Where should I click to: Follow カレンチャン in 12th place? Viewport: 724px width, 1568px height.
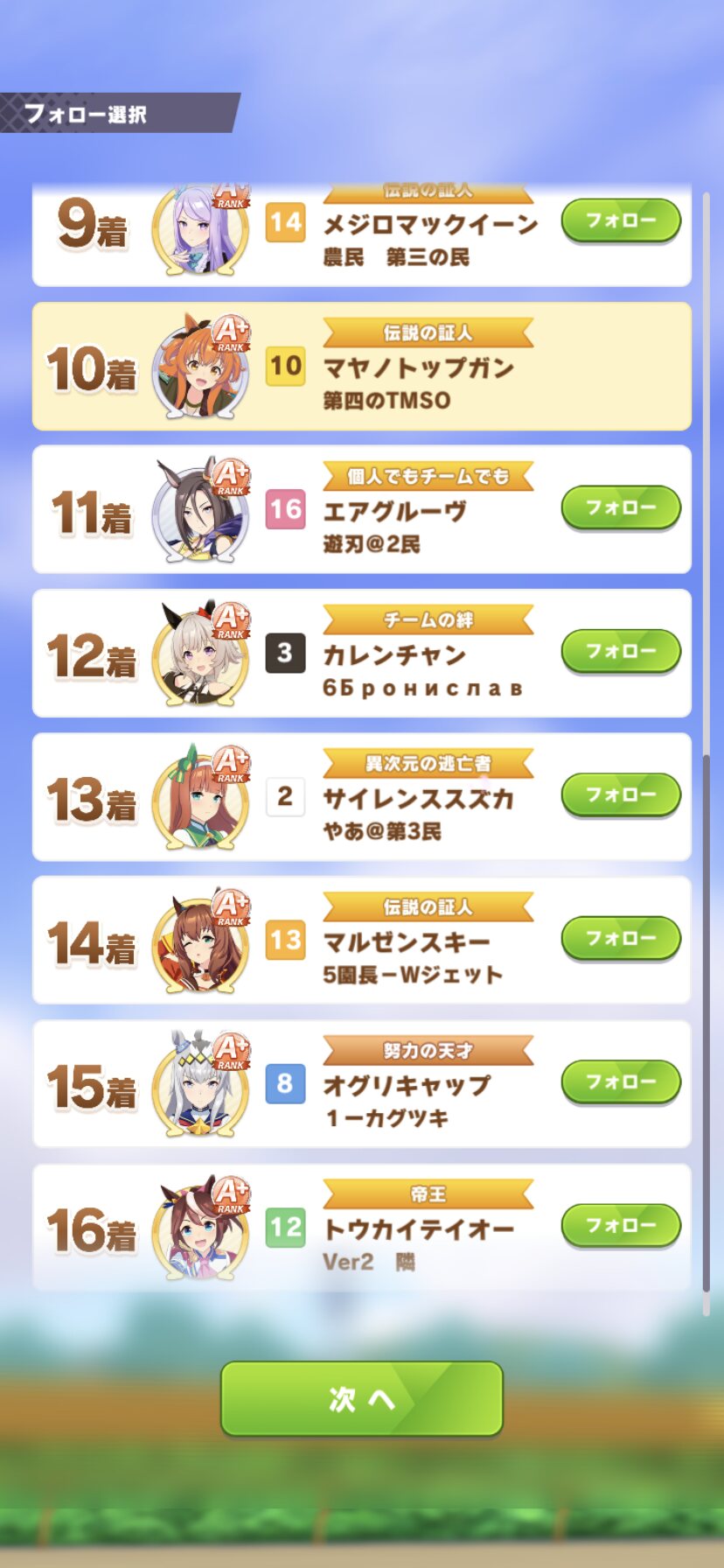621,651
